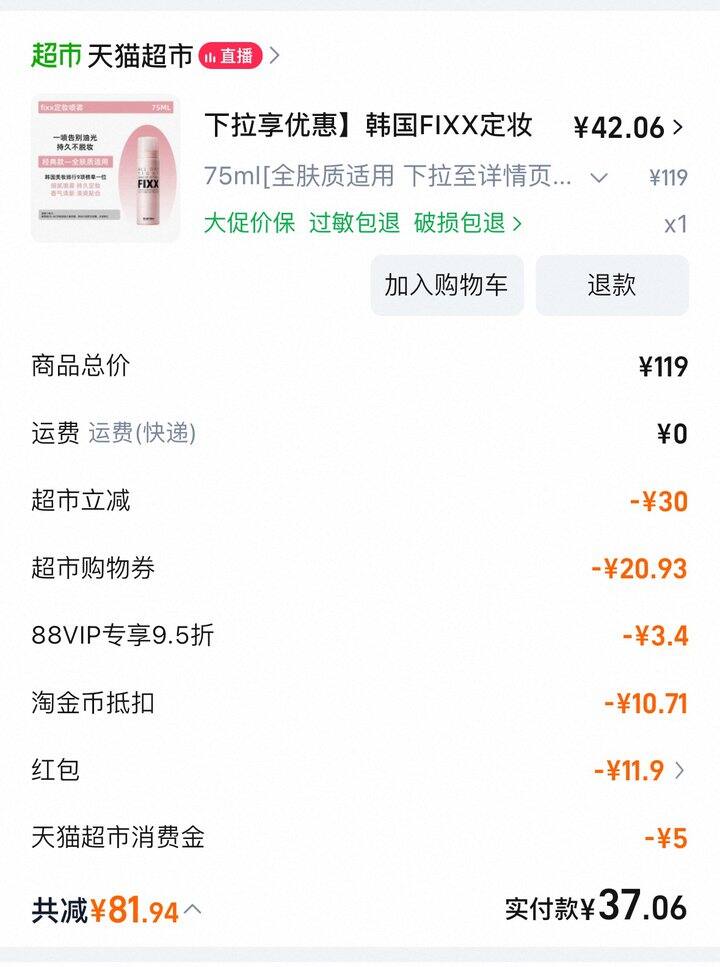This screenshot has height=967, width=720.
Task: Open the 运费(快递) shipping info link
Action: pos(141,433)
